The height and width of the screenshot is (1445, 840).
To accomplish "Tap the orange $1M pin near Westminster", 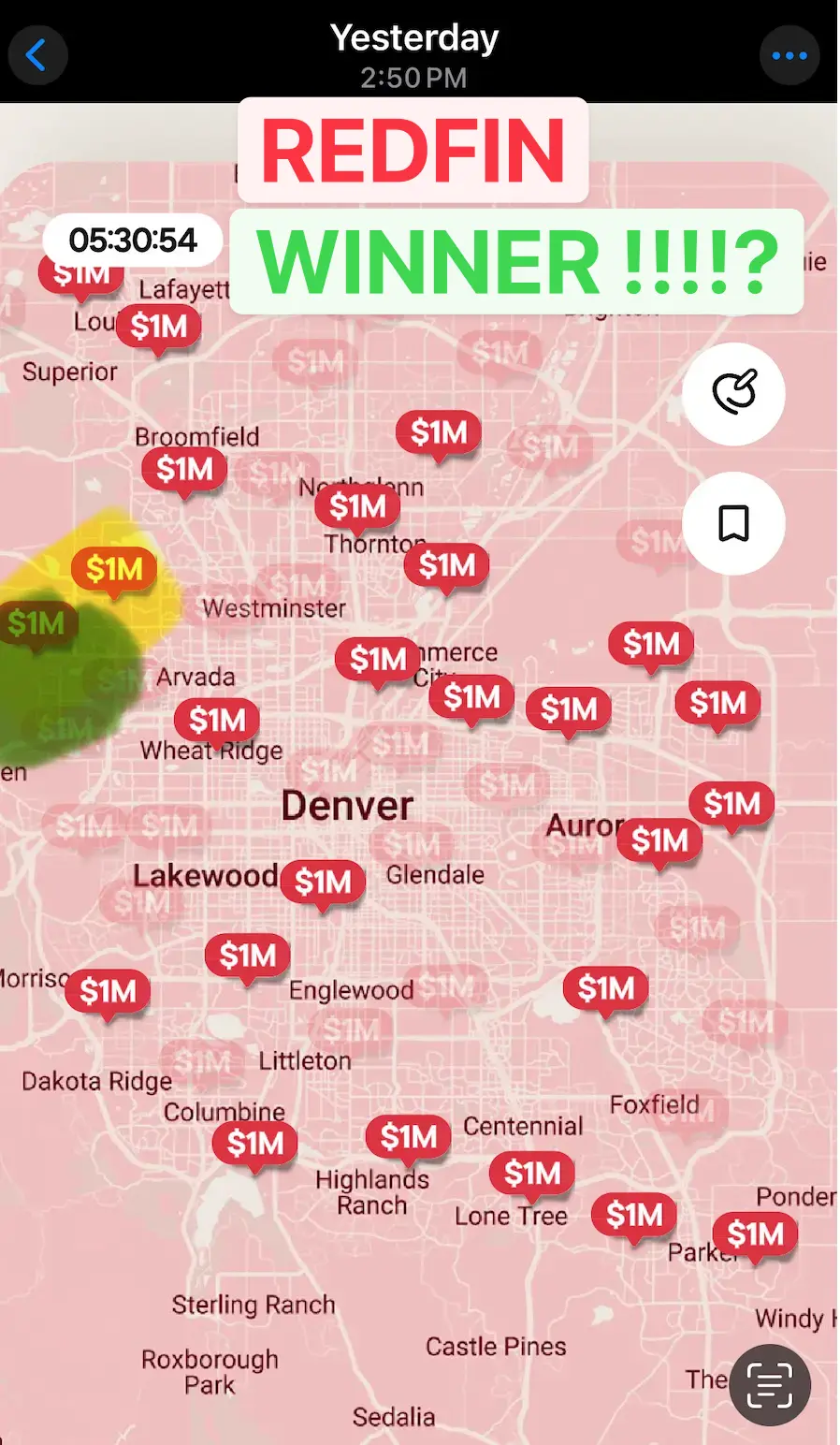I will [112, 569].
